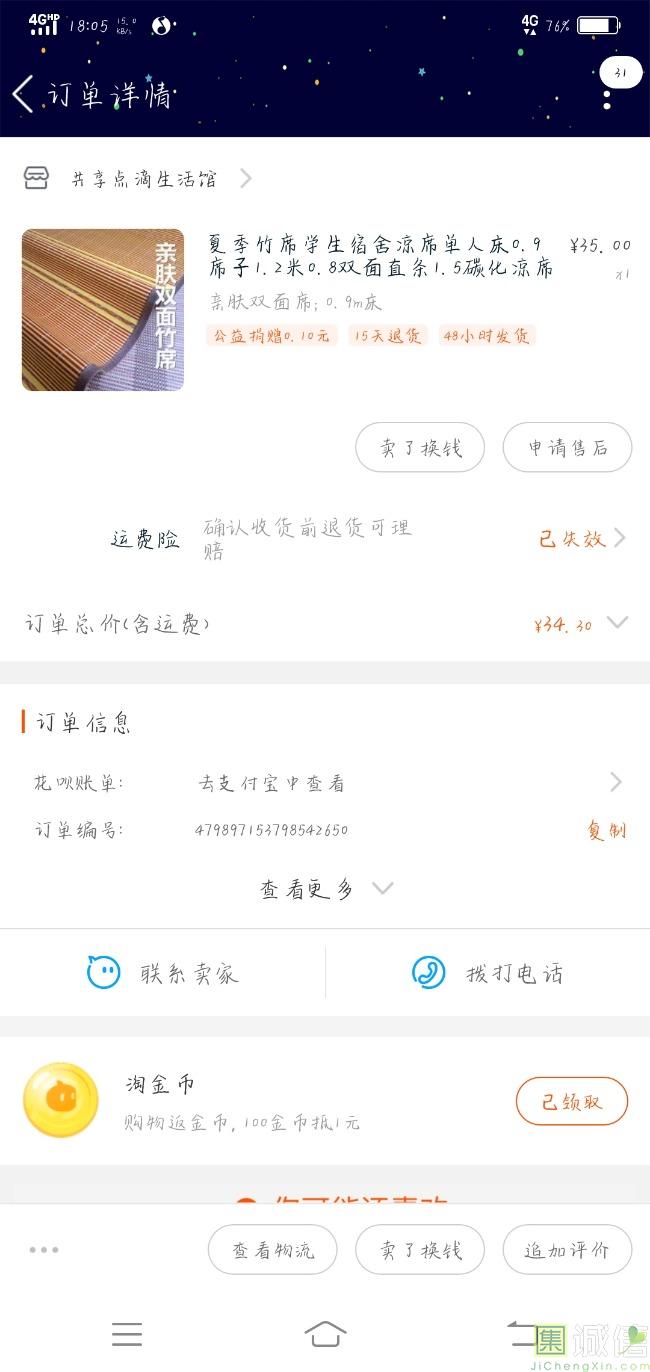
Task: Call the seller with 拨打电话
Action: tap(488, 972)
